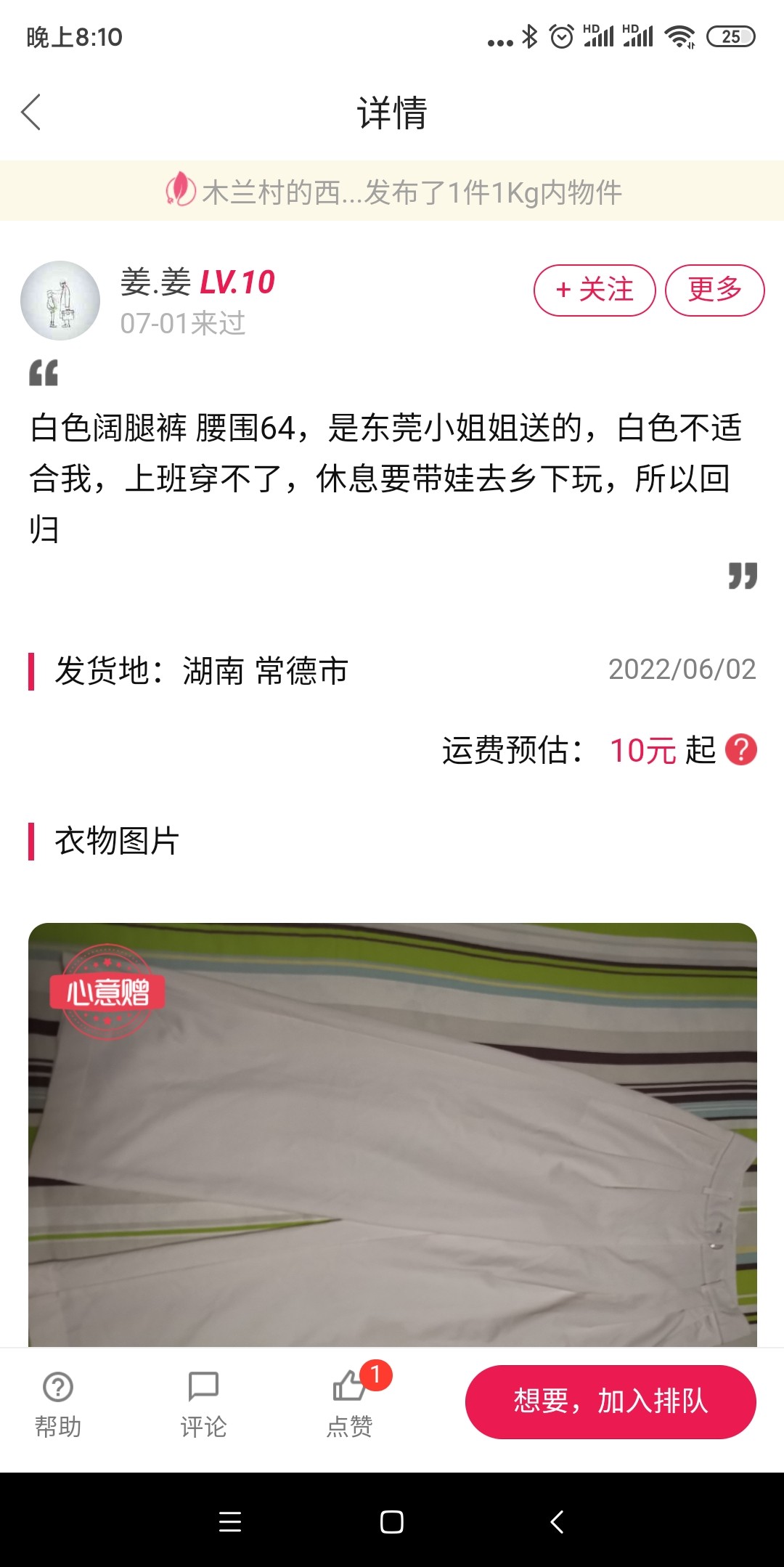Open 帮助 at the bottom bar
The image size is (784, 1567).
58,1403
